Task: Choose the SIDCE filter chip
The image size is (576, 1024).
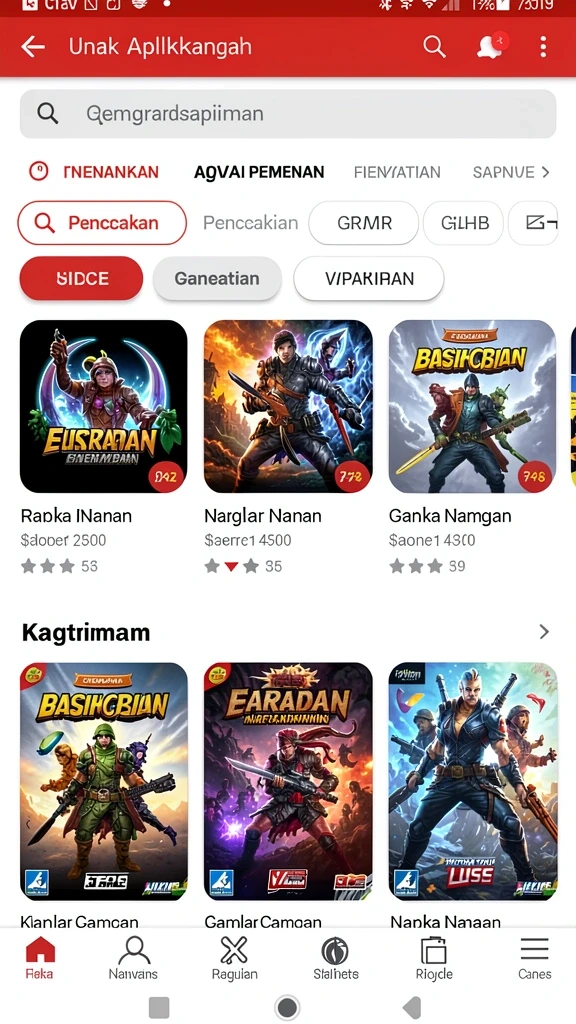Action: (x=82, y=279)
